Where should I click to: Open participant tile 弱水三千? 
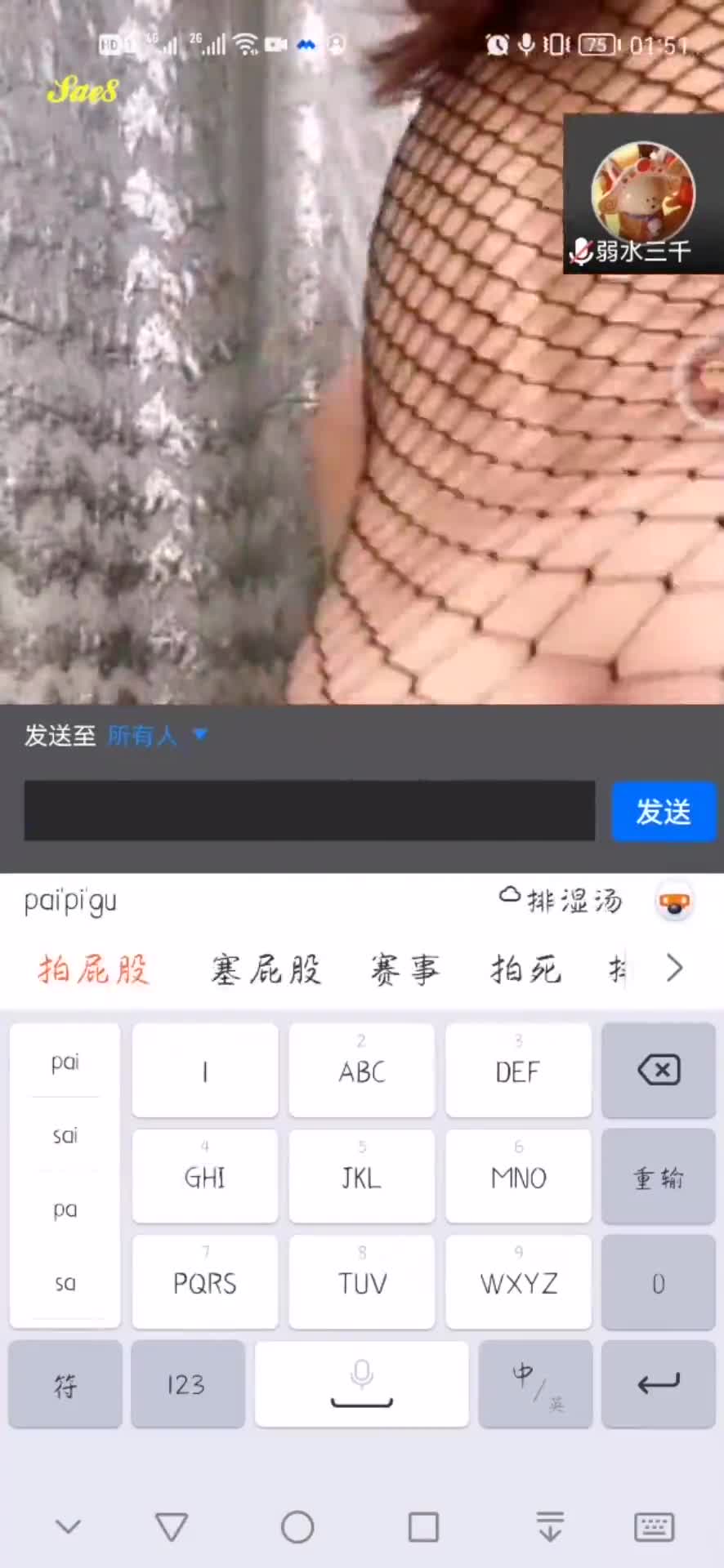pos(642,194)
